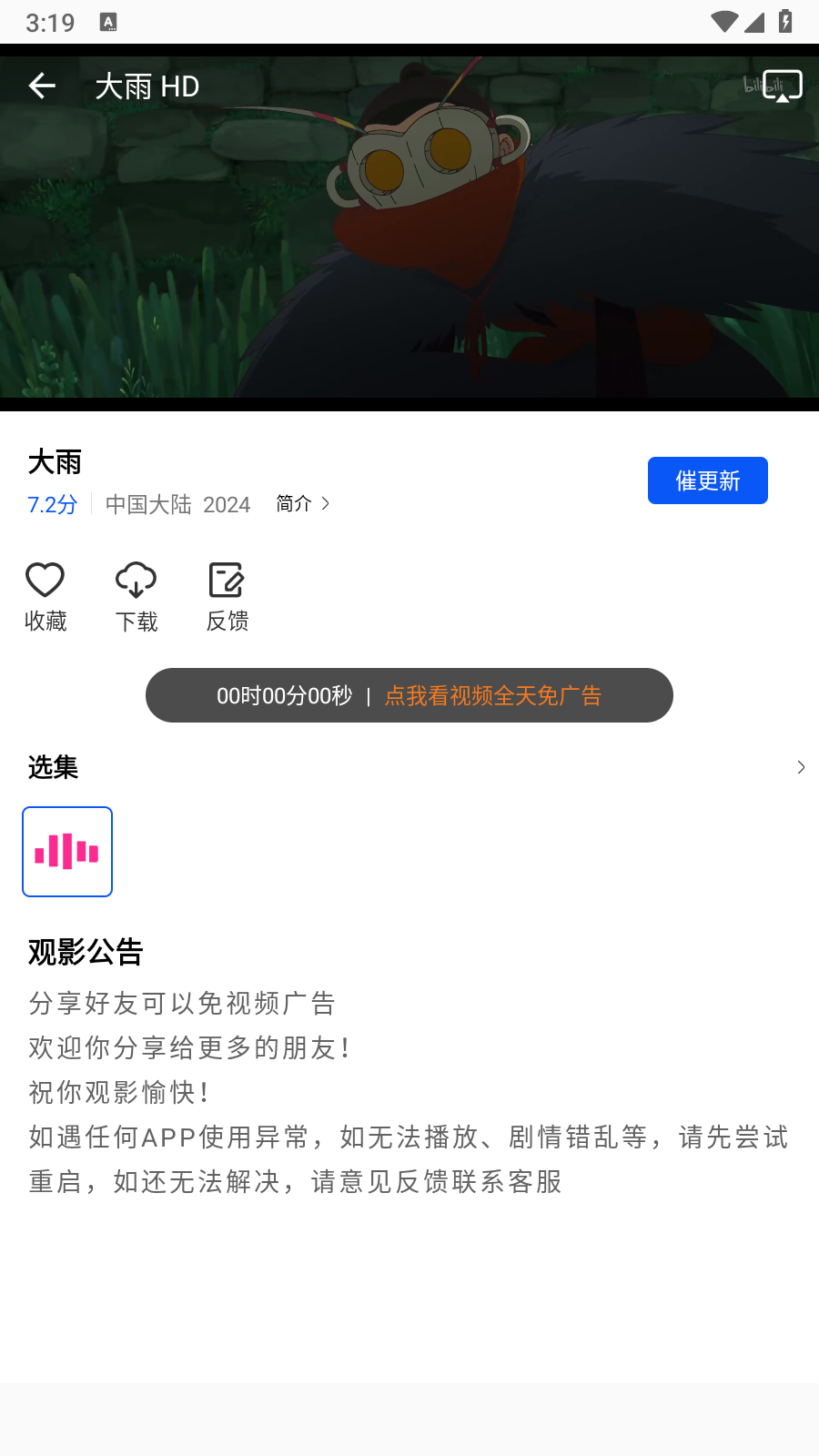The width and height of the screenshot is (819, 1456).
Task: Tap the 7.2分 rating link
Action: click(51, 505)
